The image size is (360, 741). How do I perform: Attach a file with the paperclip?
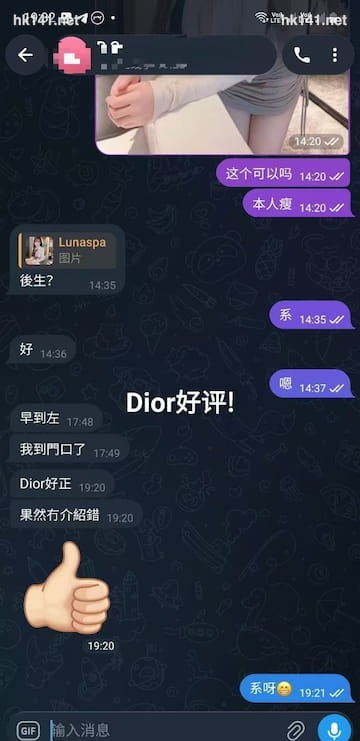pos(296,731)
